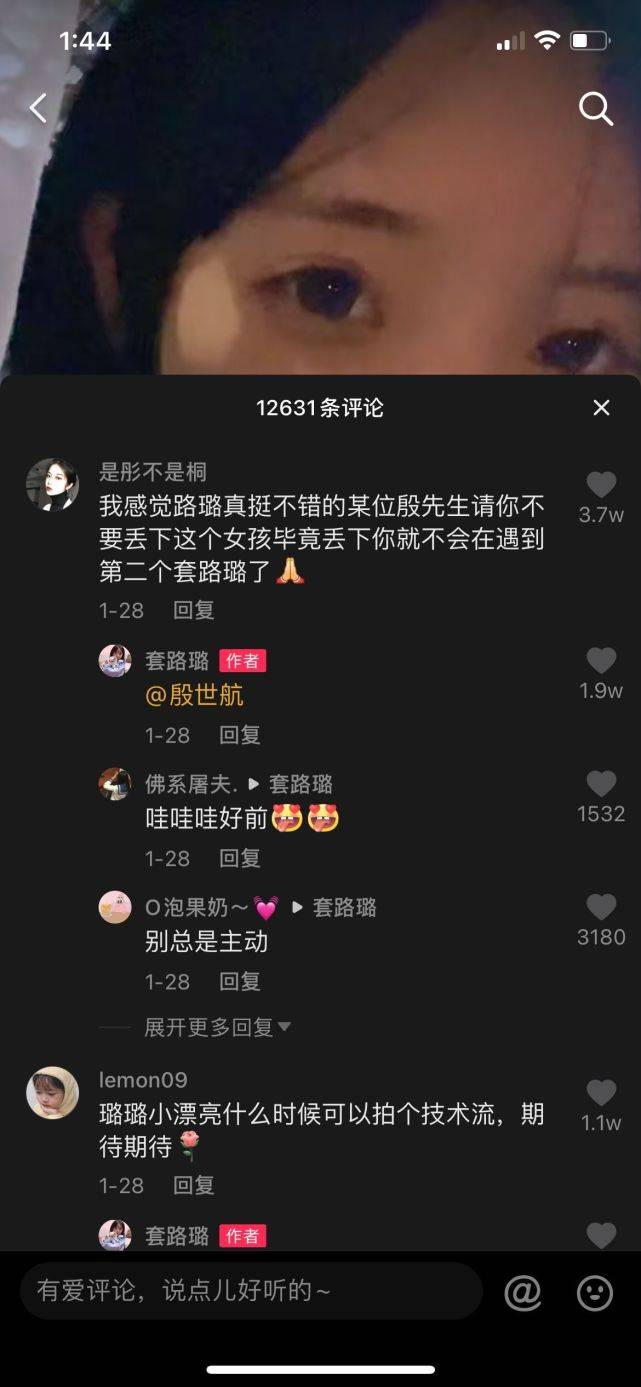Like the comment by 是彤不是桐
The width and height of the screenshot is (641, 1387).
pos(601,485)
